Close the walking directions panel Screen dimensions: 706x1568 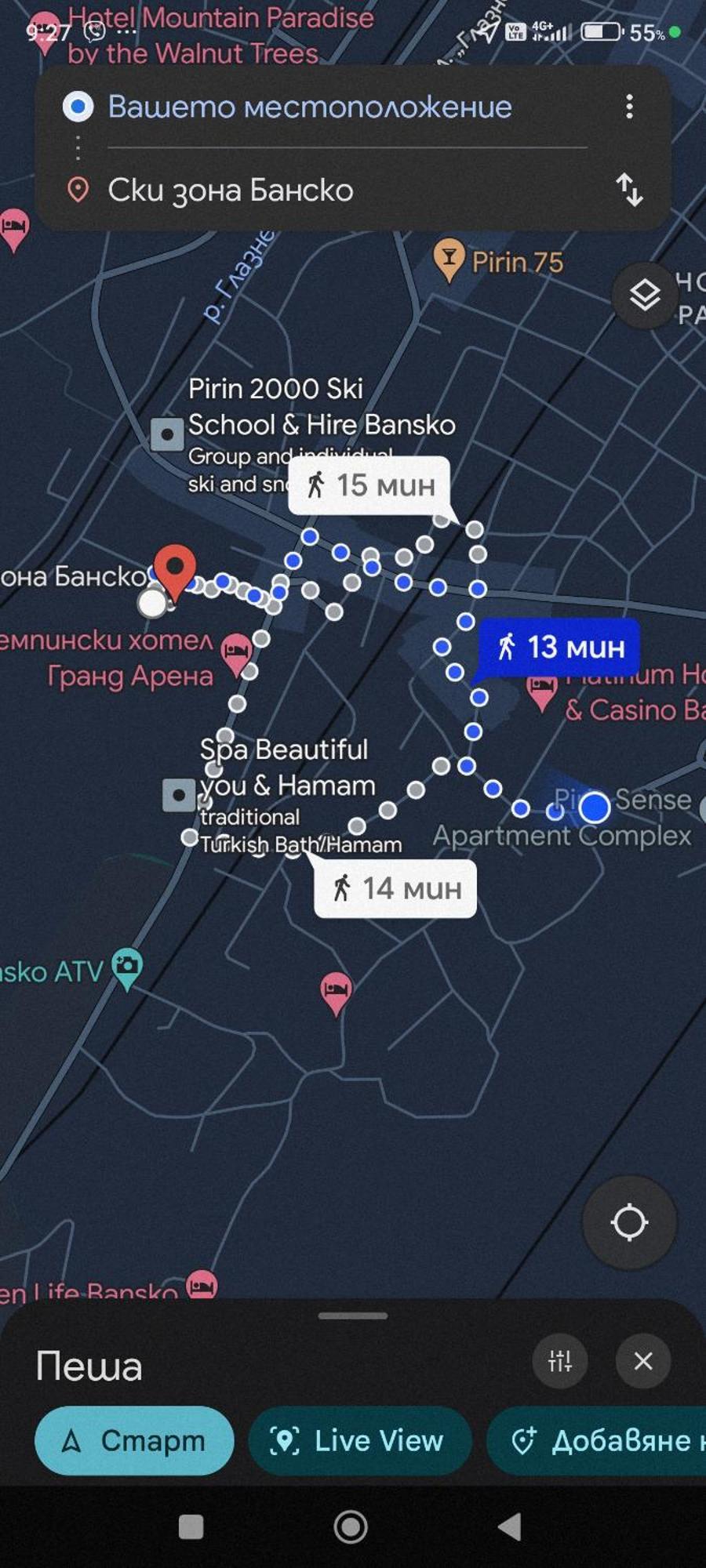643,1361
